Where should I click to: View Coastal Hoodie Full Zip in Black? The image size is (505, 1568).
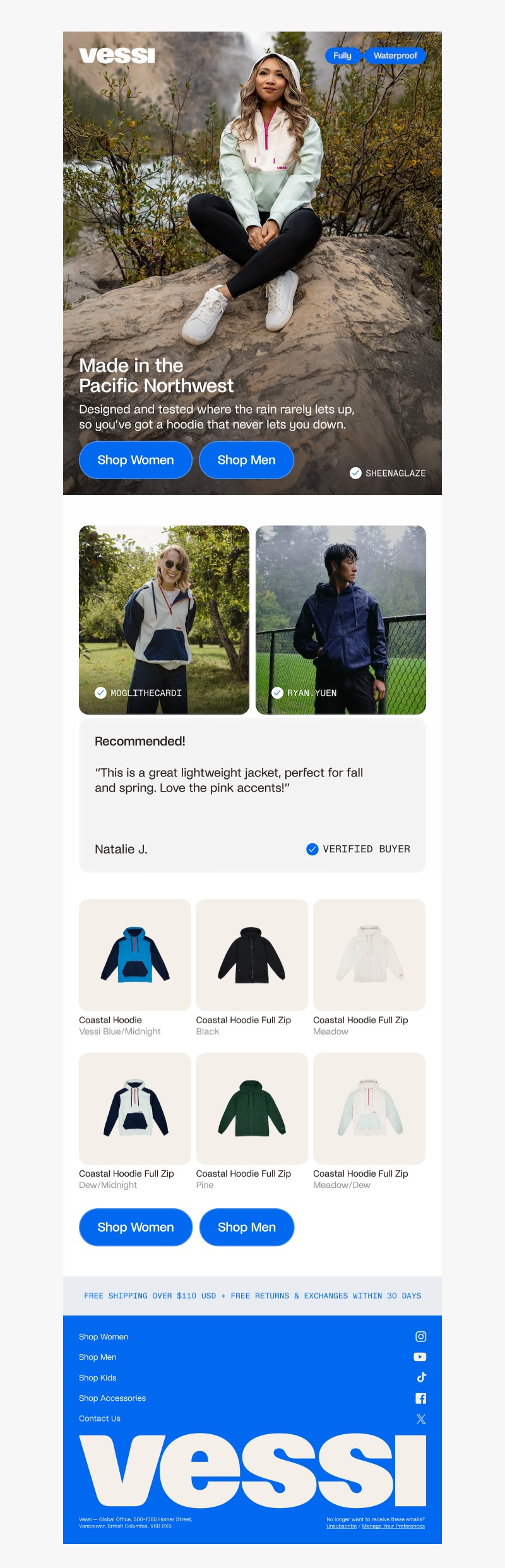252,954
